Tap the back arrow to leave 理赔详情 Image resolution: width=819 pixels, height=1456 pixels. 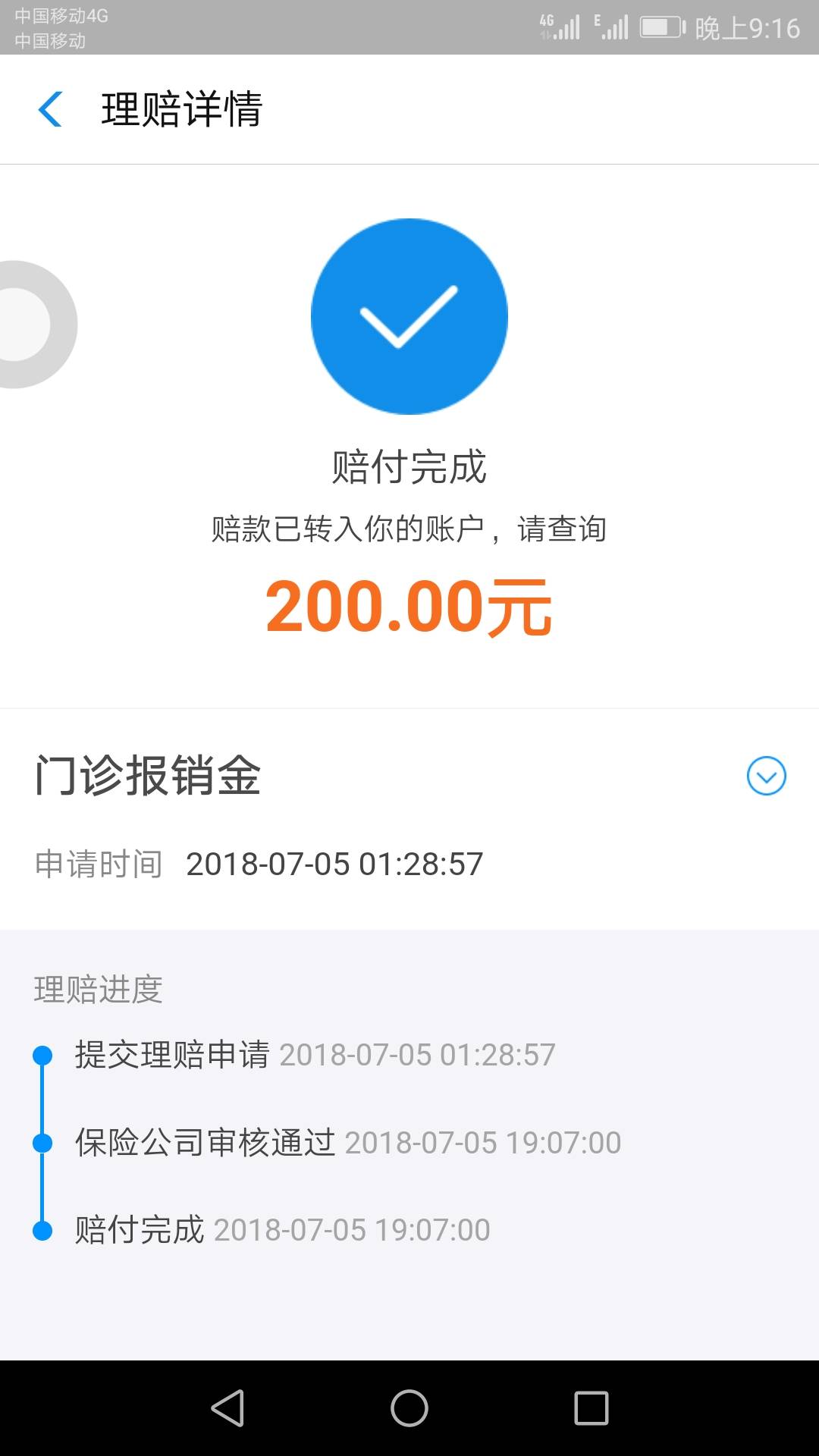(x=50, y=110)
